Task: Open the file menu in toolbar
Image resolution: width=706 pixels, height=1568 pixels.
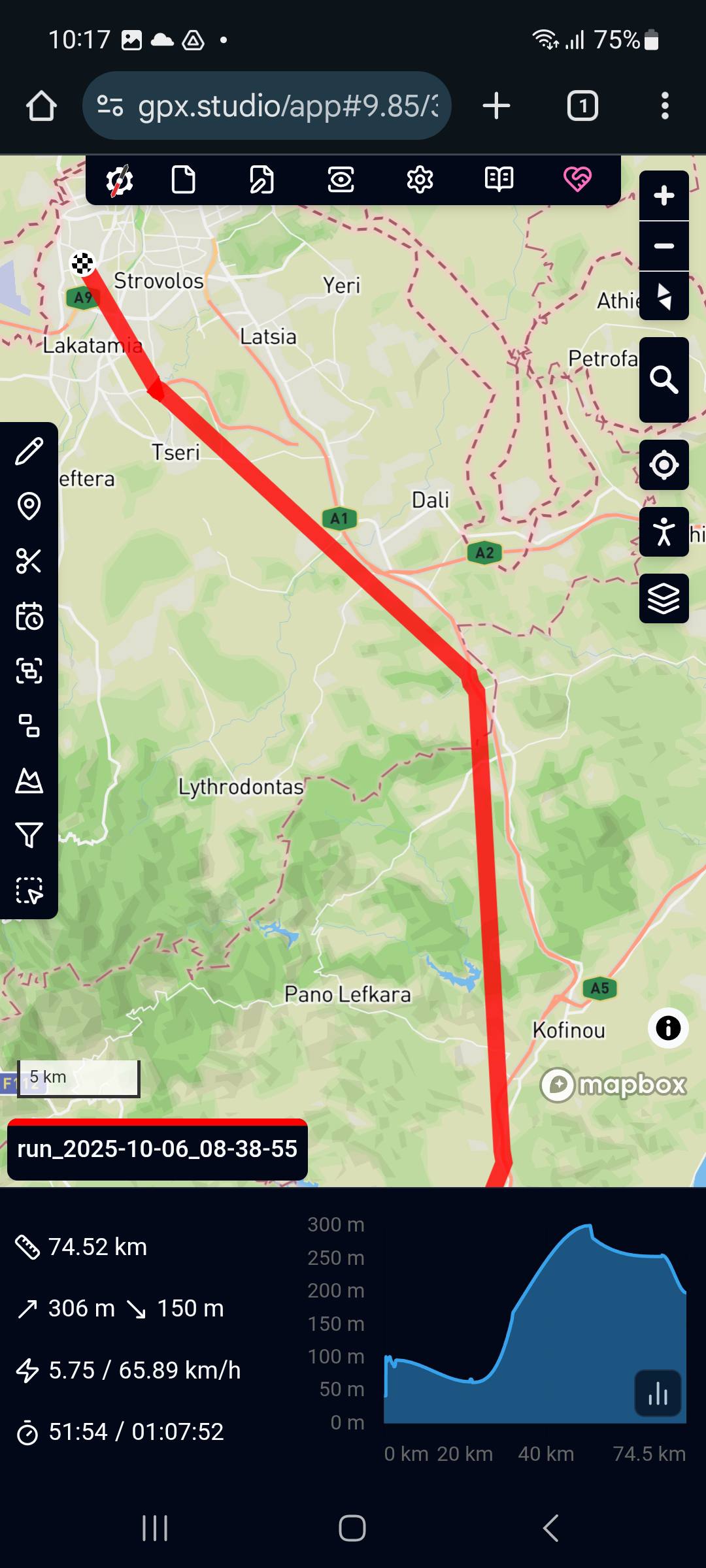Action: (184, 180)
